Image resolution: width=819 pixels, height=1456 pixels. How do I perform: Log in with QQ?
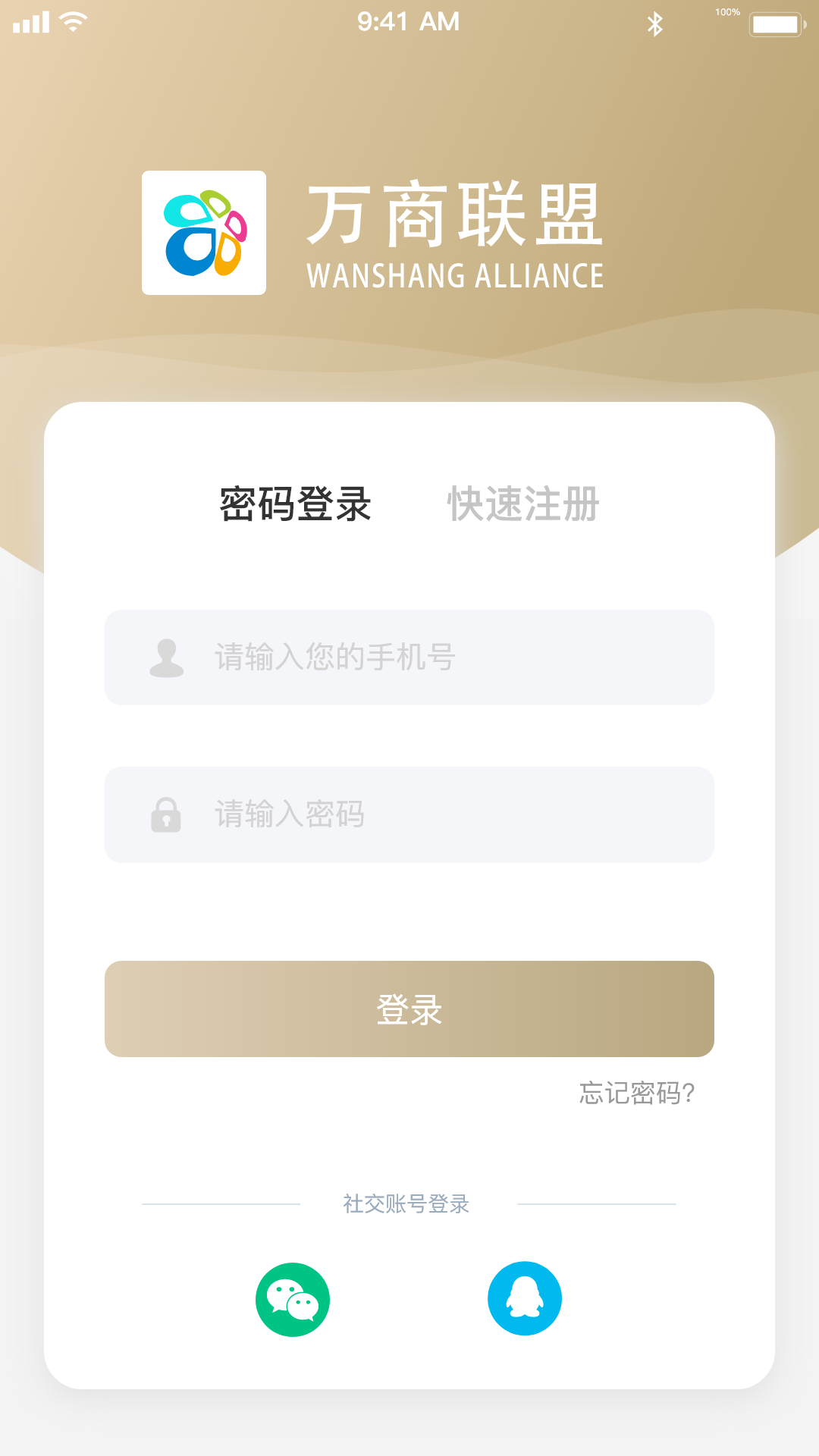525,1298
